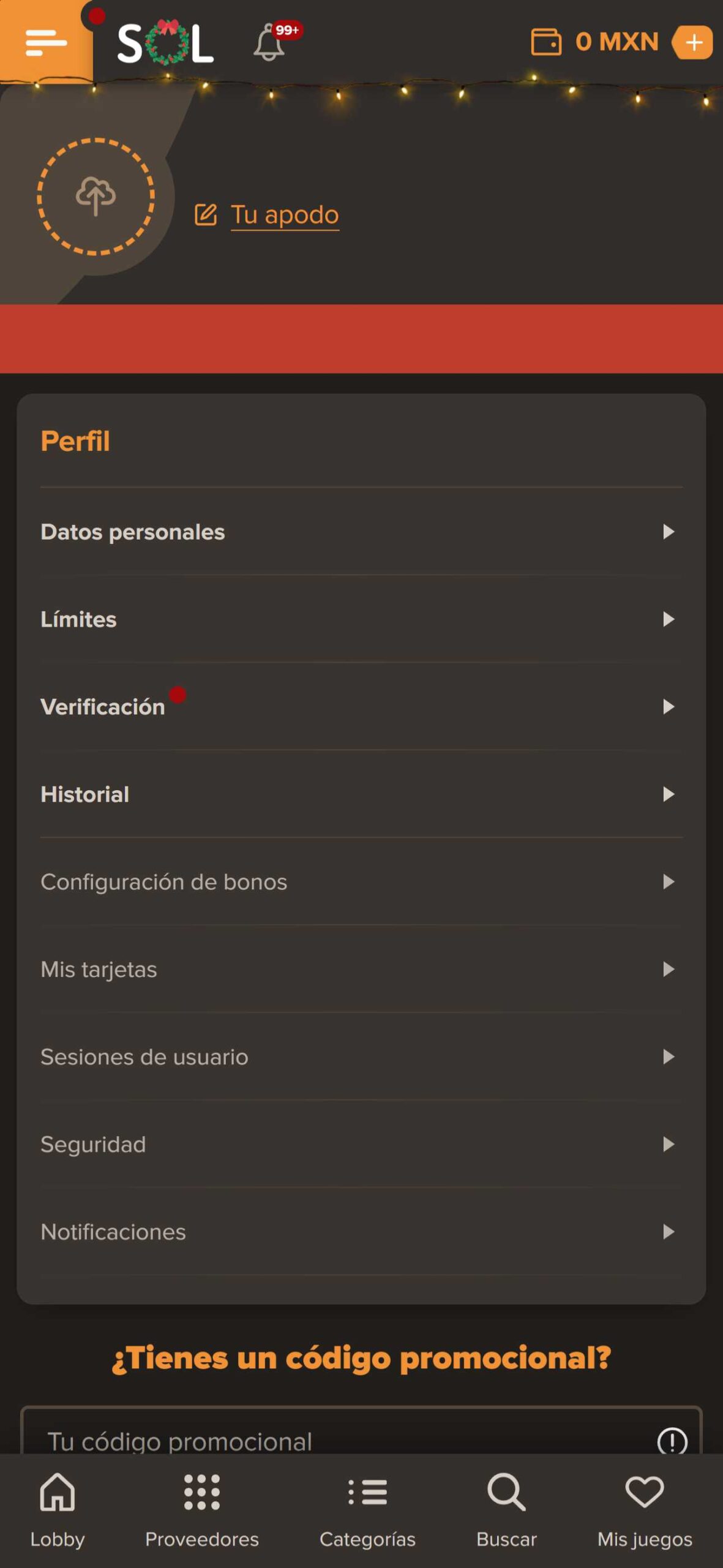
Task: Go to the Buscar tab
Action: tap(506, 1510)
